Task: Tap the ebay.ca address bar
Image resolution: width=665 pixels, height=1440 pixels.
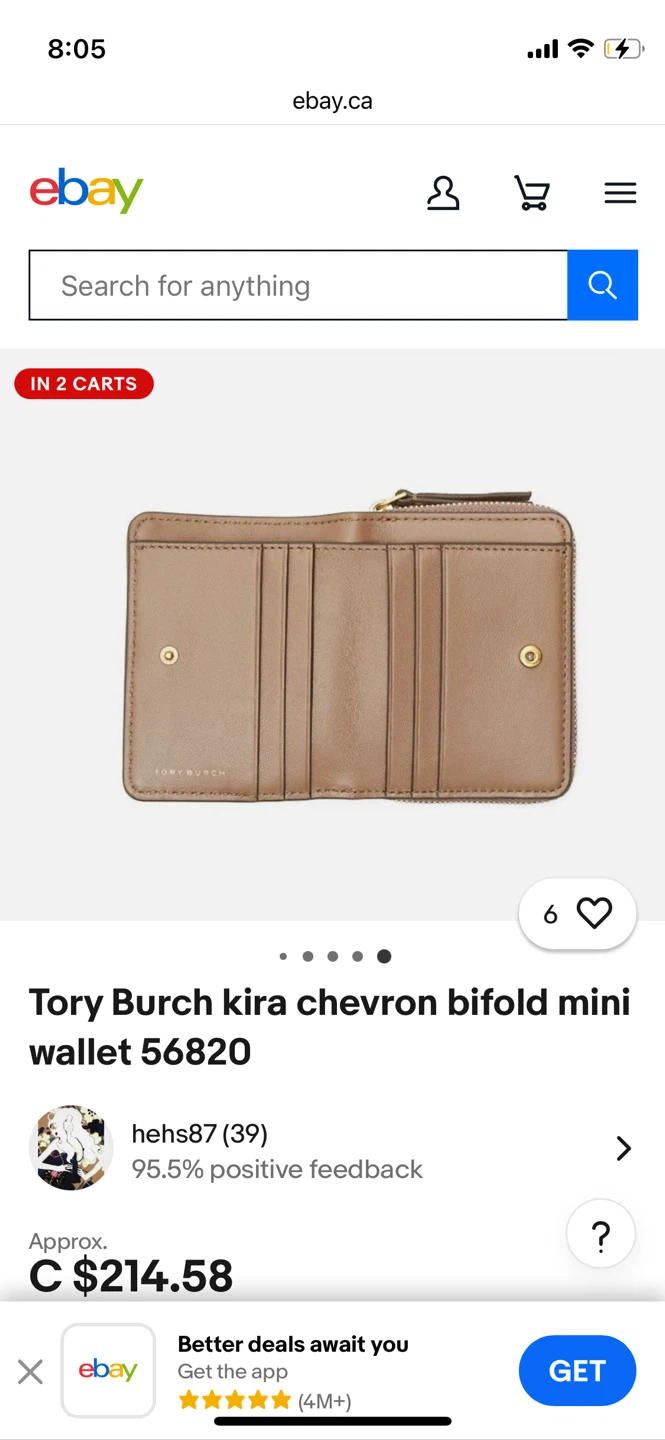Action: pyautogui.click(x=332, y=101)
